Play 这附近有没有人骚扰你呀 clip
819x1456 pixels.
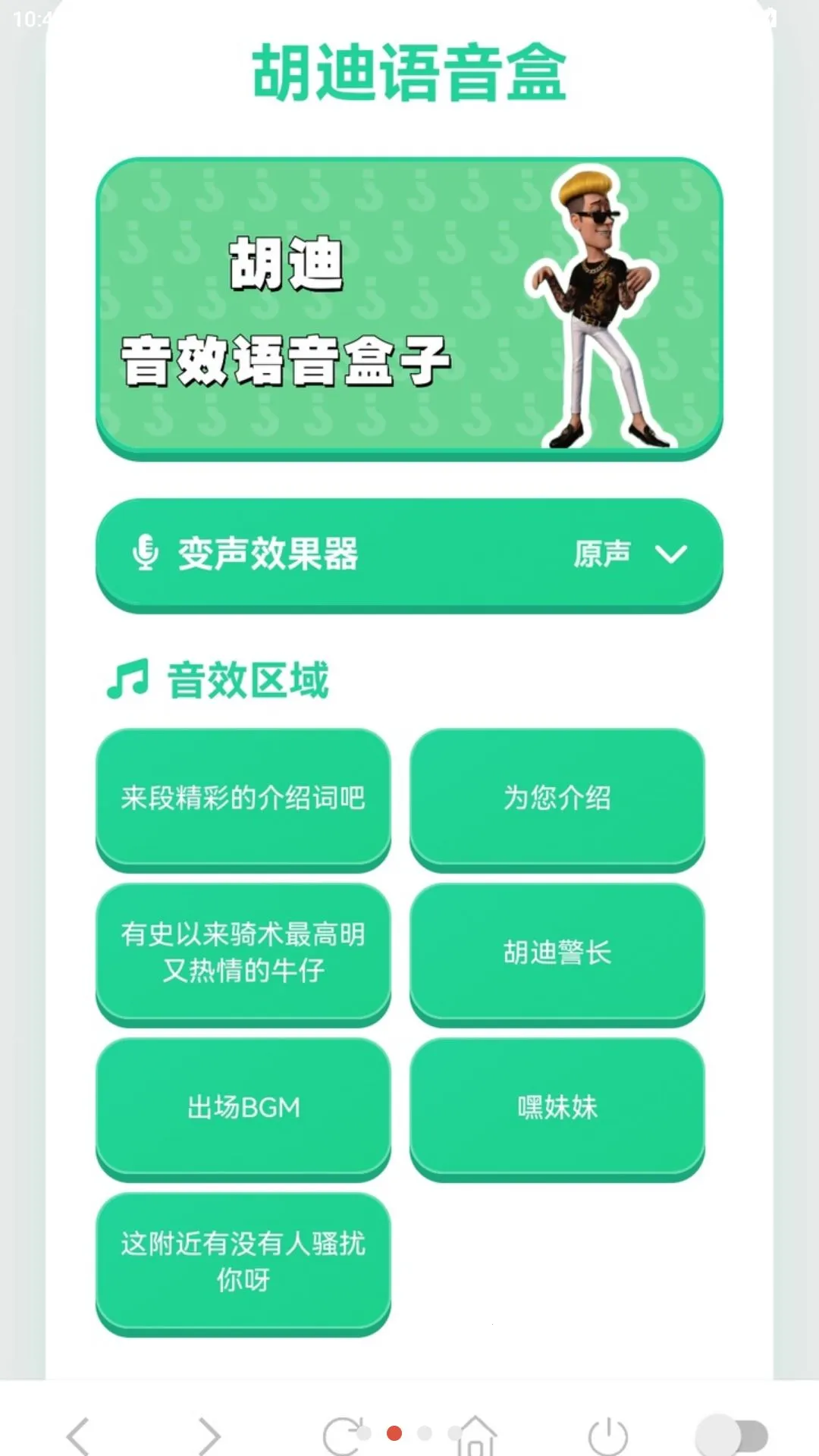(243, 1263)
